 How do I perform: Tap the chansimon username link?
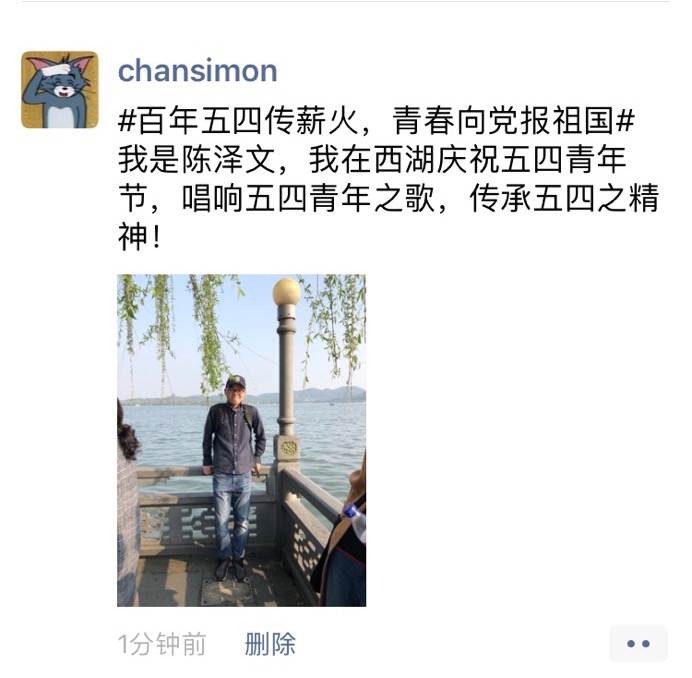click(x=197, y=71)
